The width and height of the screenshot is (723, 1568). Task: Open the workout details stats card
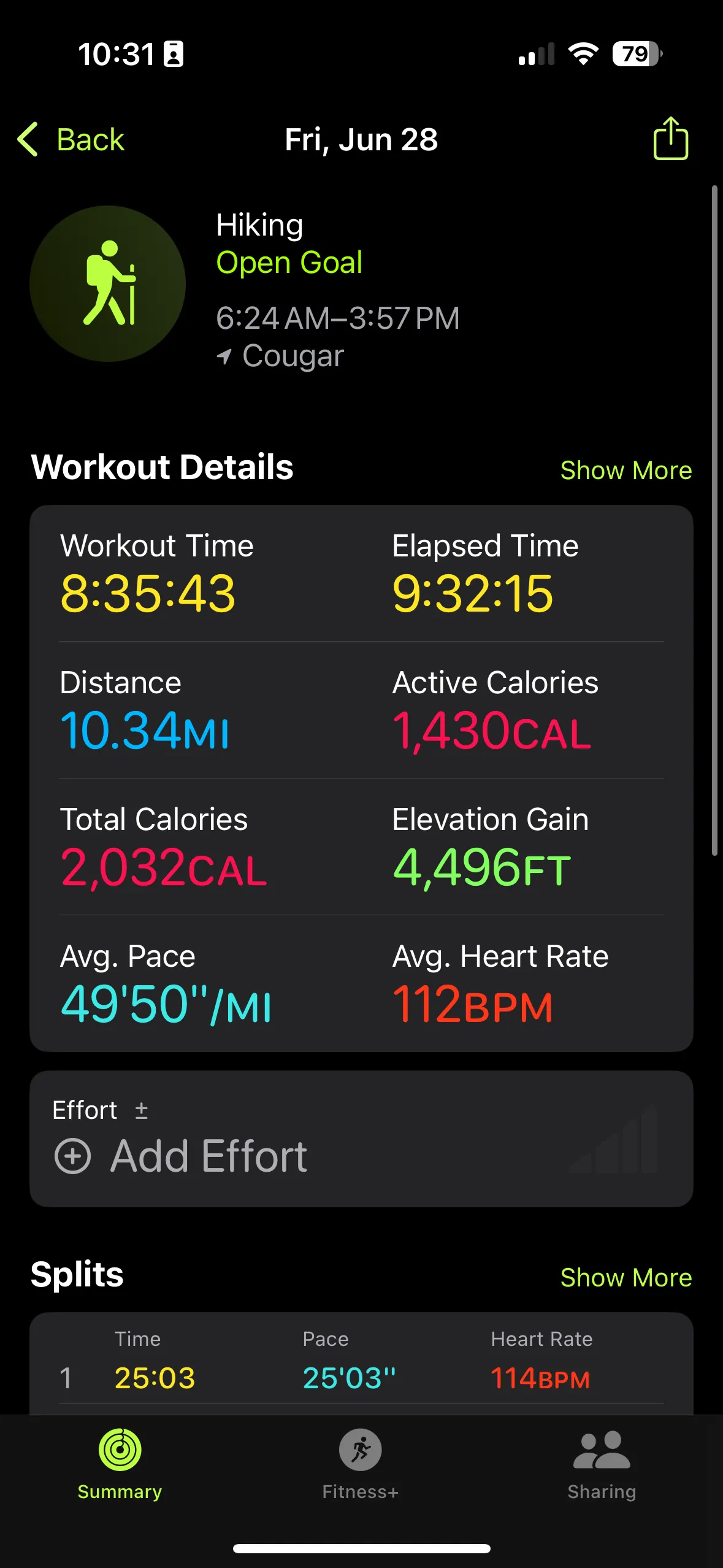coord(361,778)
